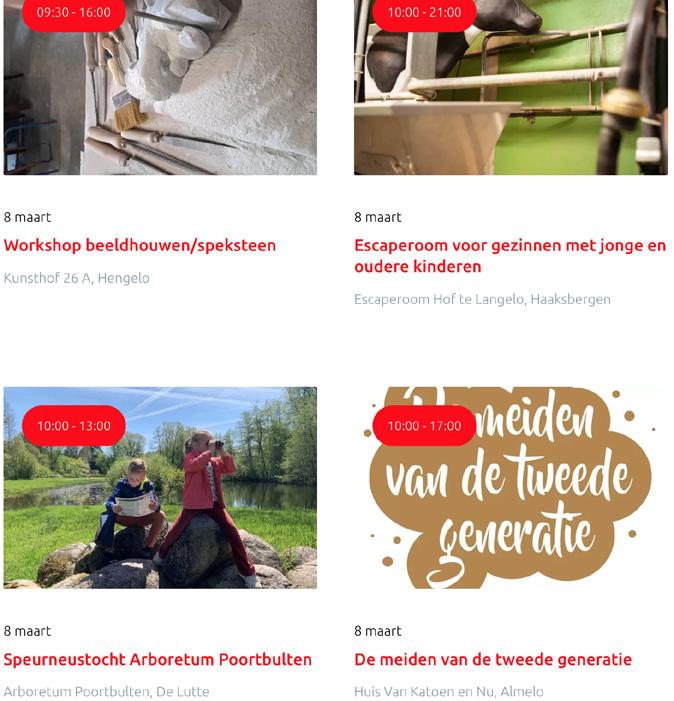Open the Speurneustocht Arboretum Poortbulten photo
The width and height of the screenshot is (674, 701).
click(x=160, y=487)
